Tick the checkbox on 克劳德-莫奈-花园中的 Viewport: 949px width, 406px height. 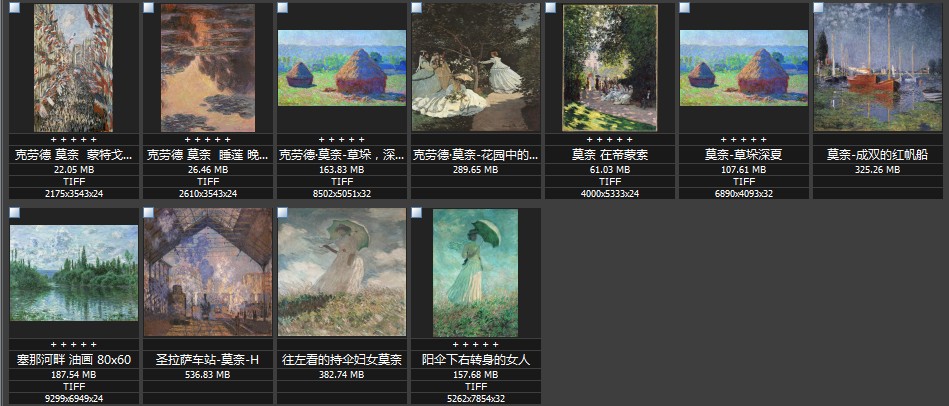point(417,8)
